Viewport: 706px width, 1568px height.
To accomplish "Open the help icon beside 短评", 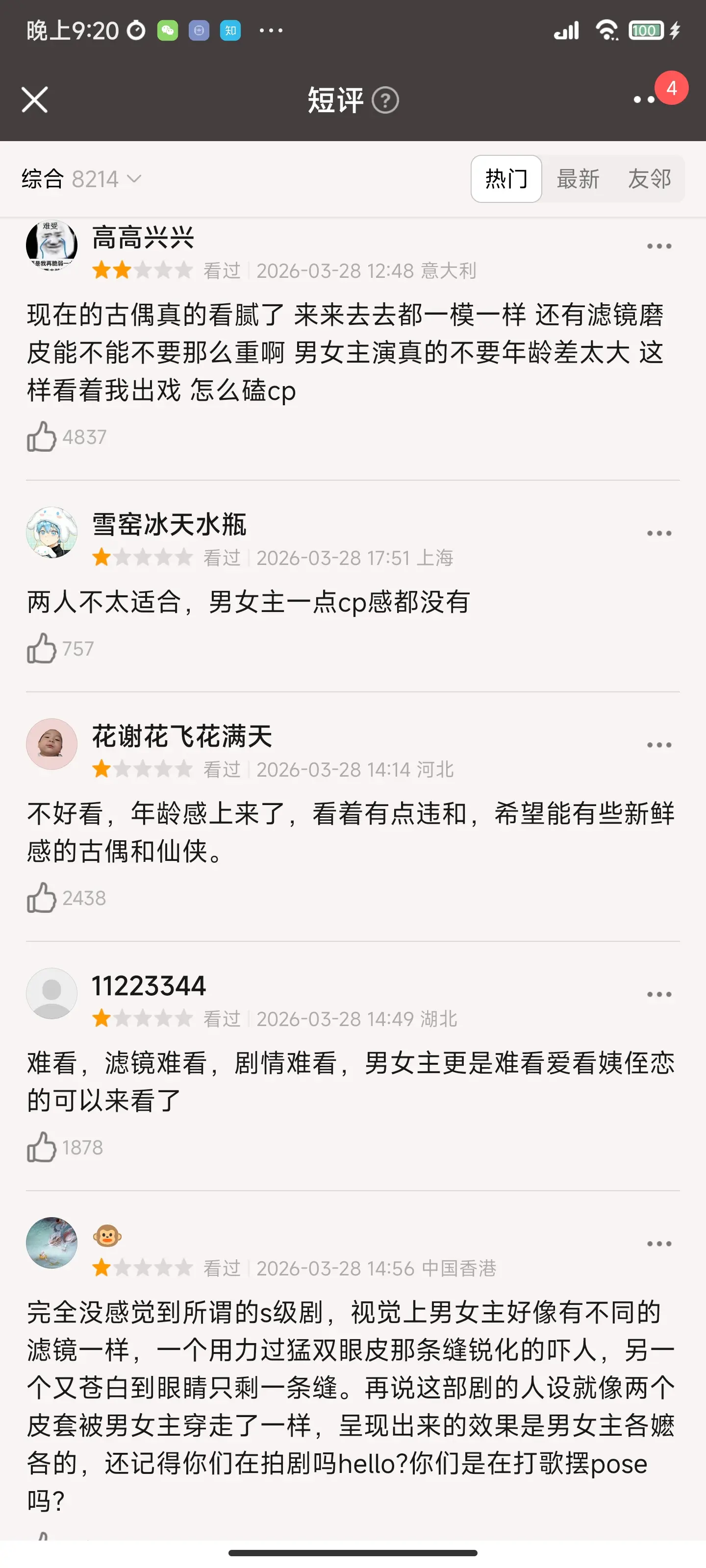I will tap(385, 100).
